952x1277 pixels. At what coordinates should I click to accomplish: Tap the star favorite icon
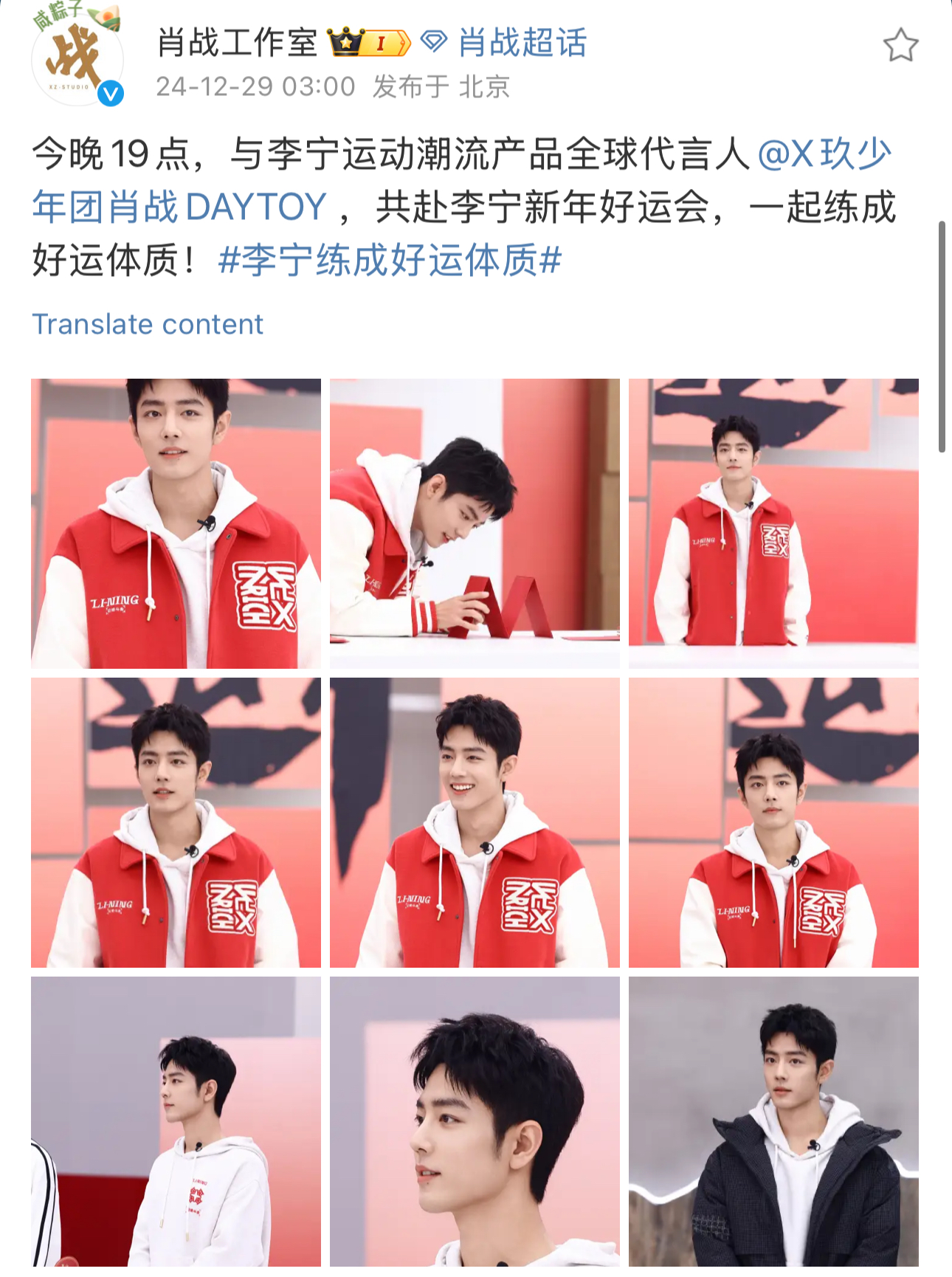click(900, 46)
